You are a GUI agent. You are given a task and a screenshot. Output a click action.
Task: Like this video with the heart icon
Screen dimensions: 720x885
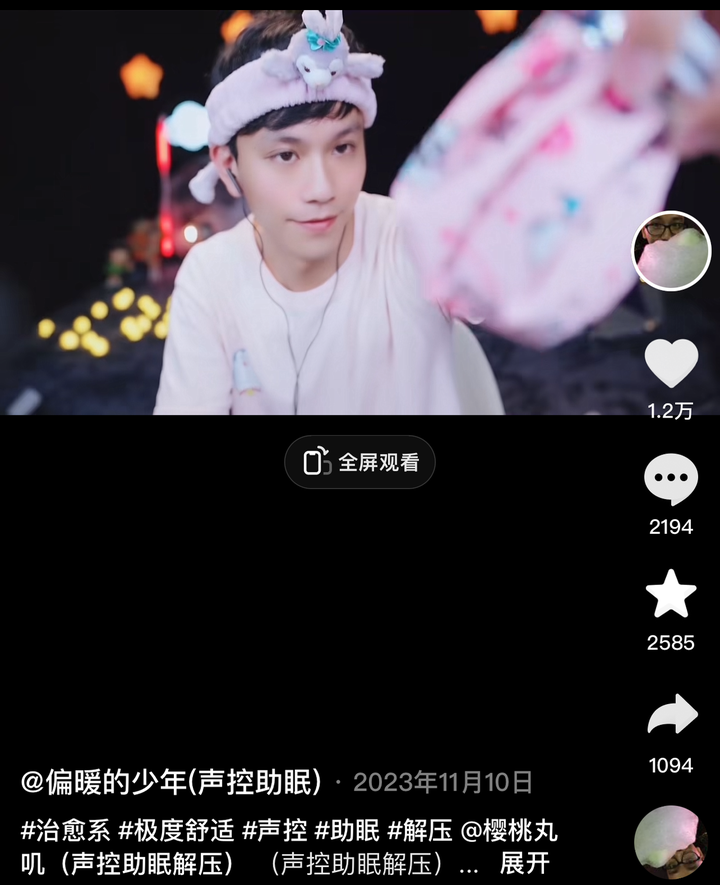[x=670, y=364]
